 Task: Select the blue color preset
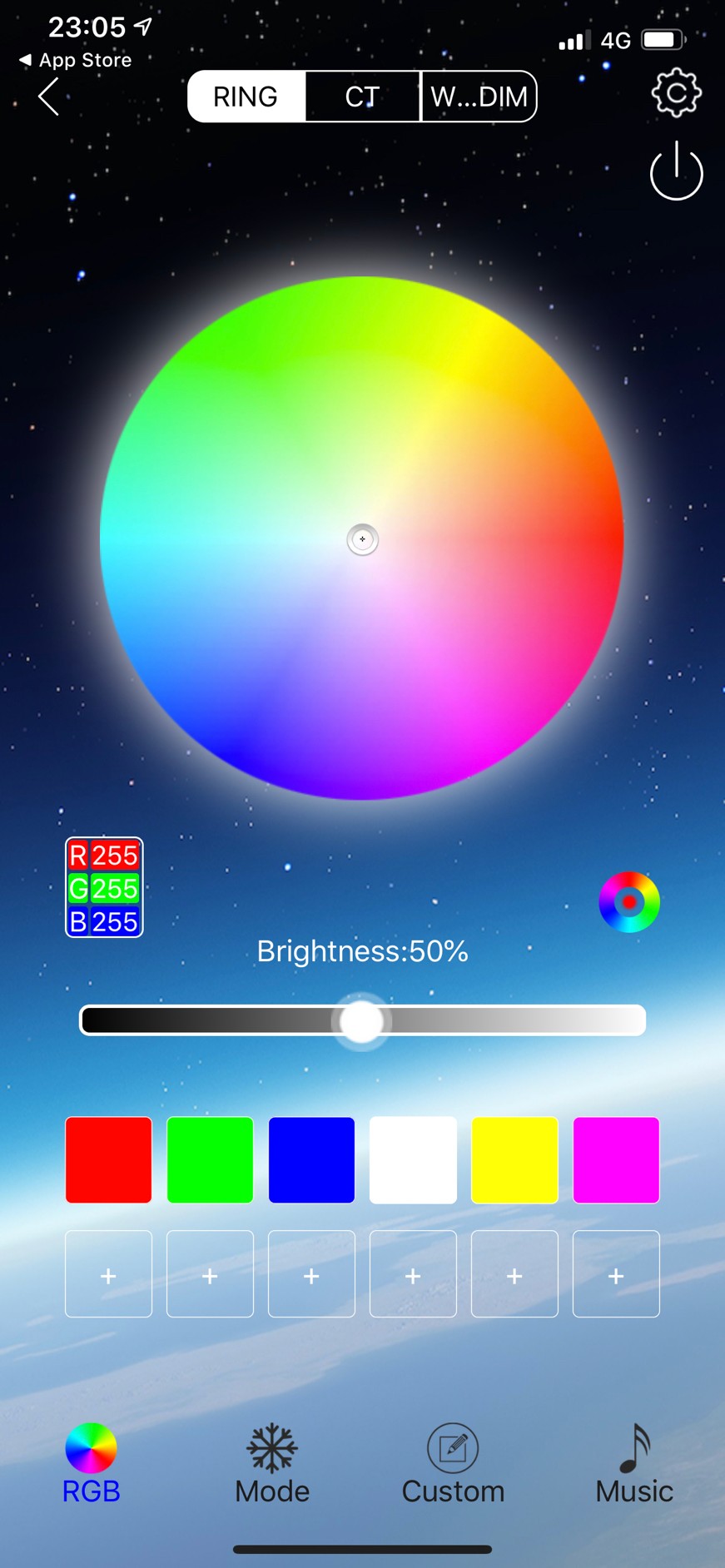311,1160
